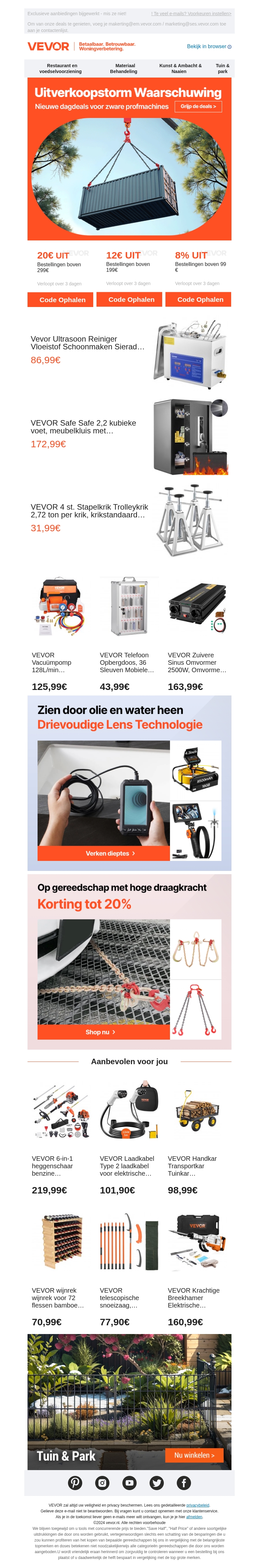Tap Nu winkelen on Tuin & Park
This screenshot has height=1568, width=259.
(x=194, y=1455)
